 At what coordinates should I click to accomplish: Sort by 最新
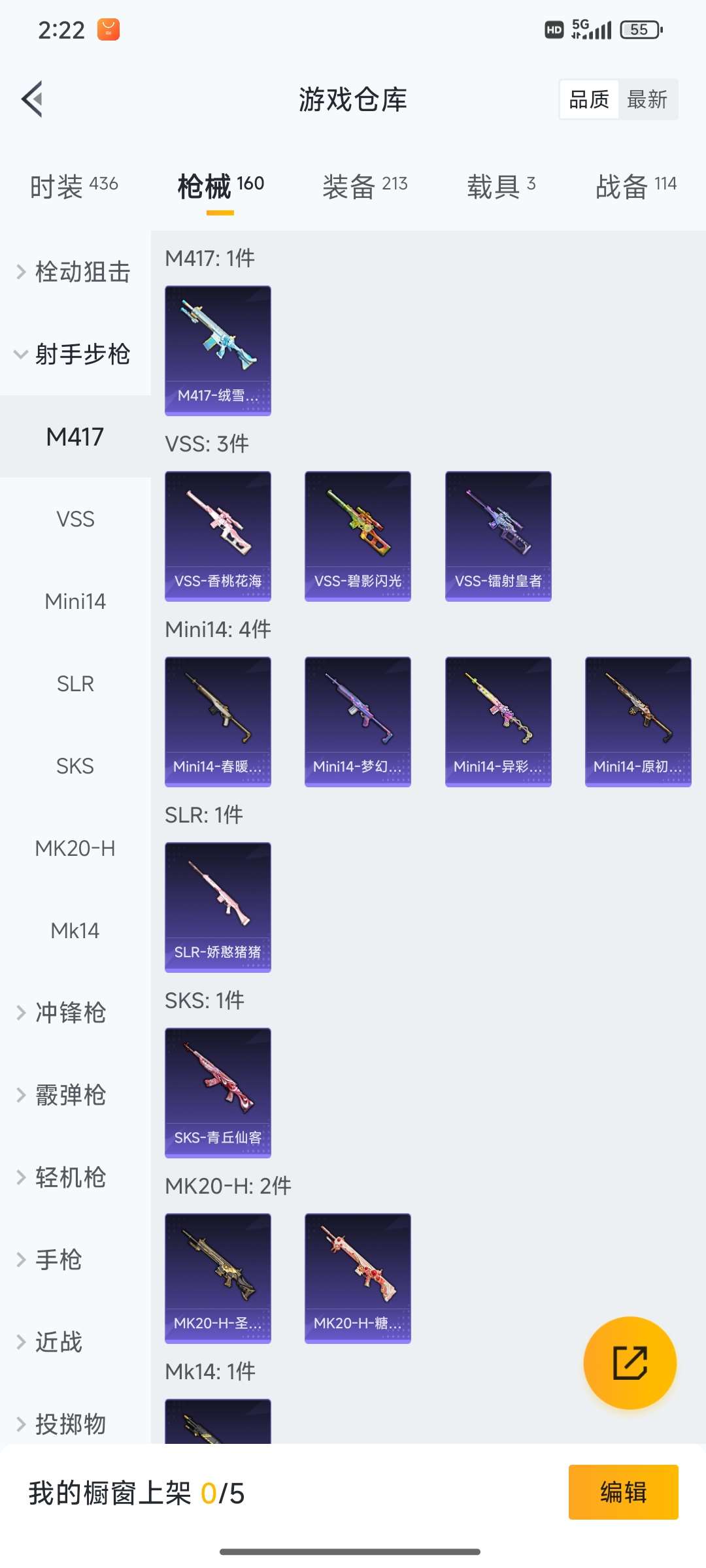pos(647,99)
